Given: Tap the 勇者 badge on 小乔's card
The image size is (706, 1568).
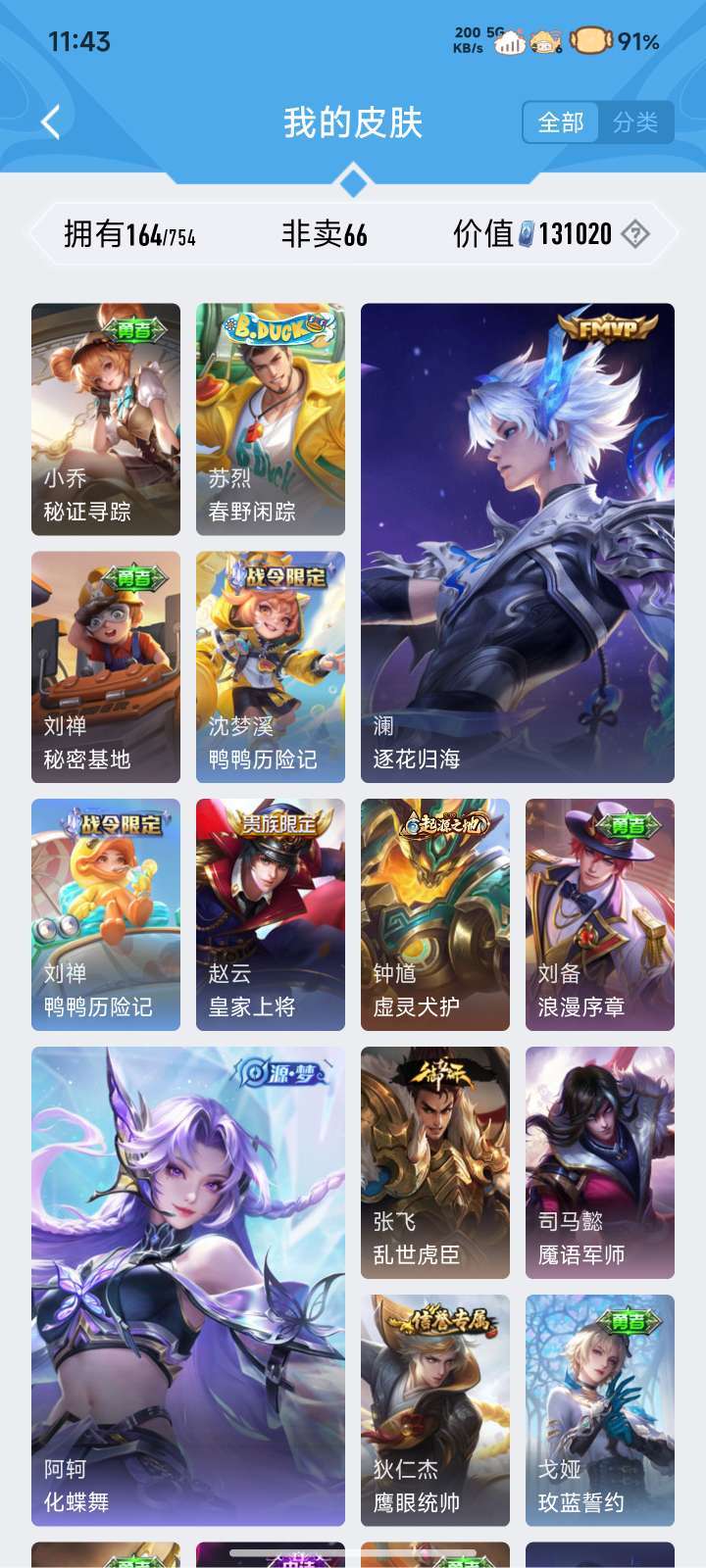Looking at the screenshot, I should click(134, 328).
